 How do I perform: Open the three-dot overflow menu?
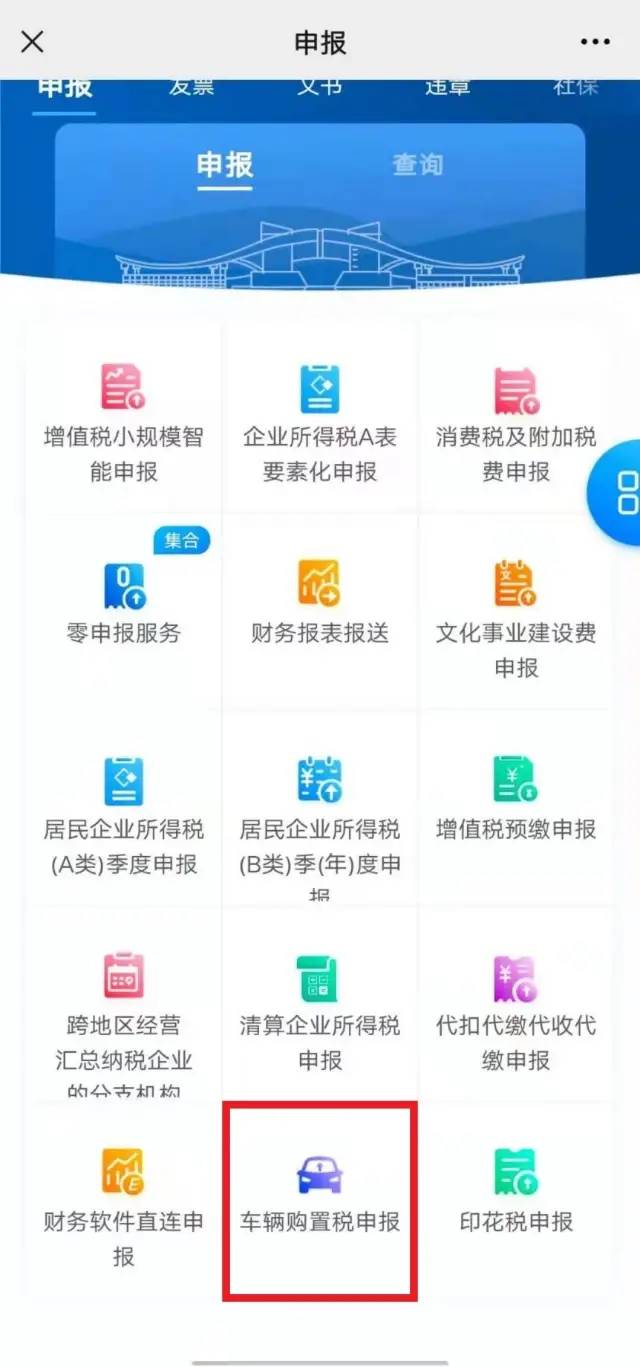click(x=595, y=42)
